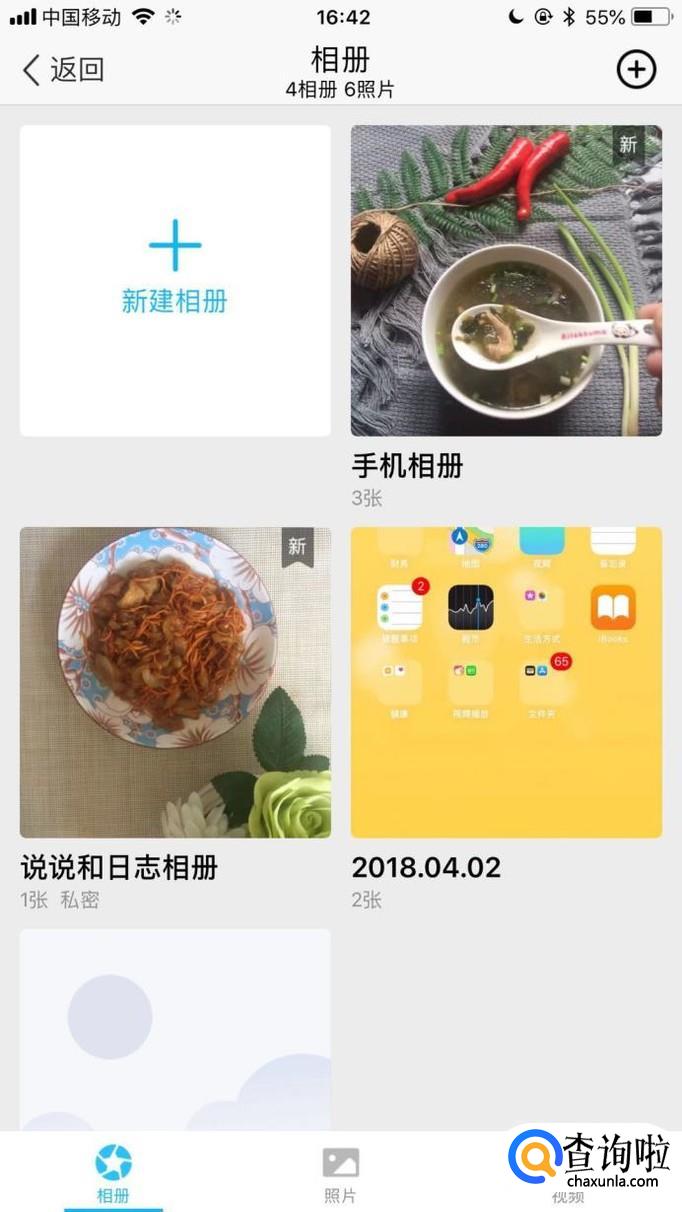Switch to the 照片 tab
The width and height of the screenshot is (682, 1212).
click(340, 1173)
